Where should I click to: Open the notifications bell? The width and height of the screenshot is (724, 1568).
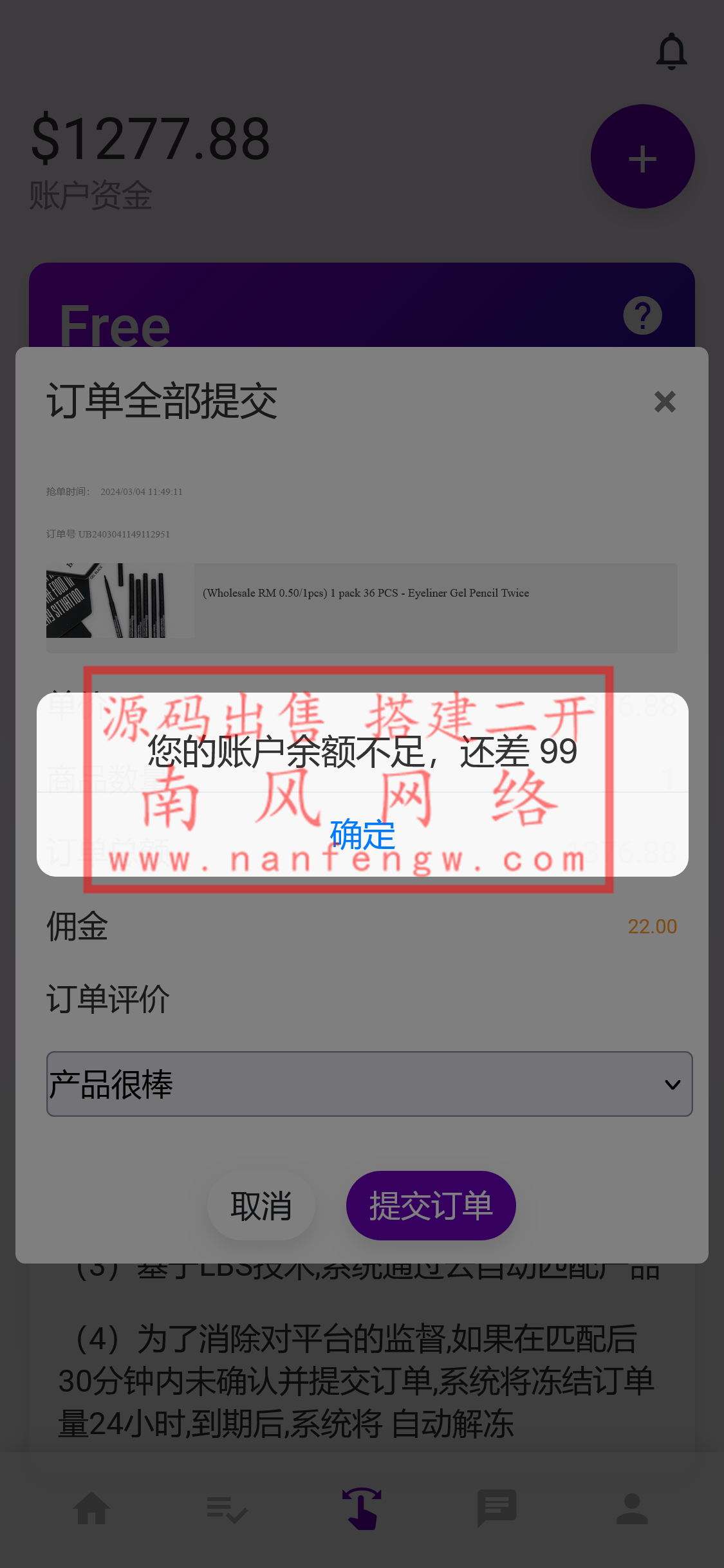pos(671,51)
